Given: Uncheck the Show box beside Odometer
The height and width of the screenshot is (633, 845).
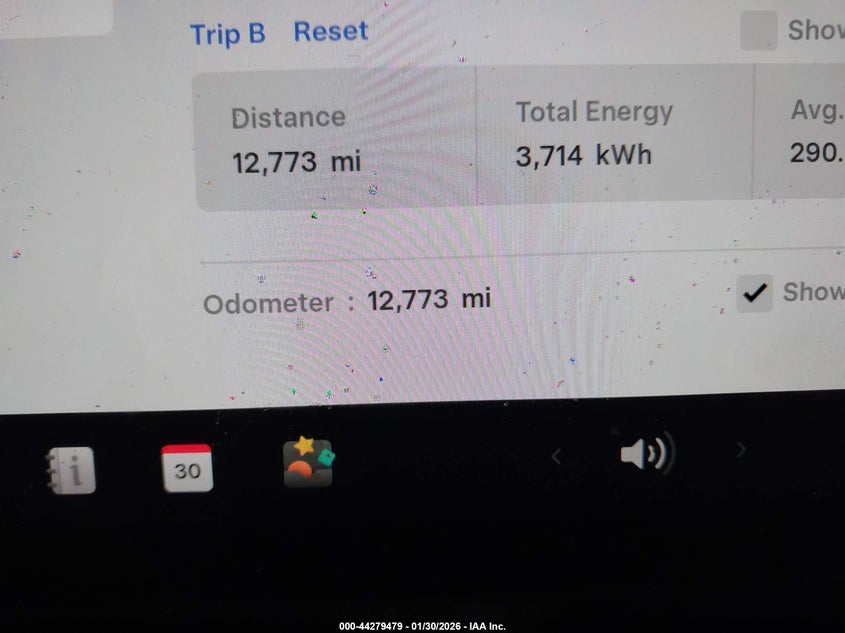Looking at the screenshot, I should coord(755,293).
